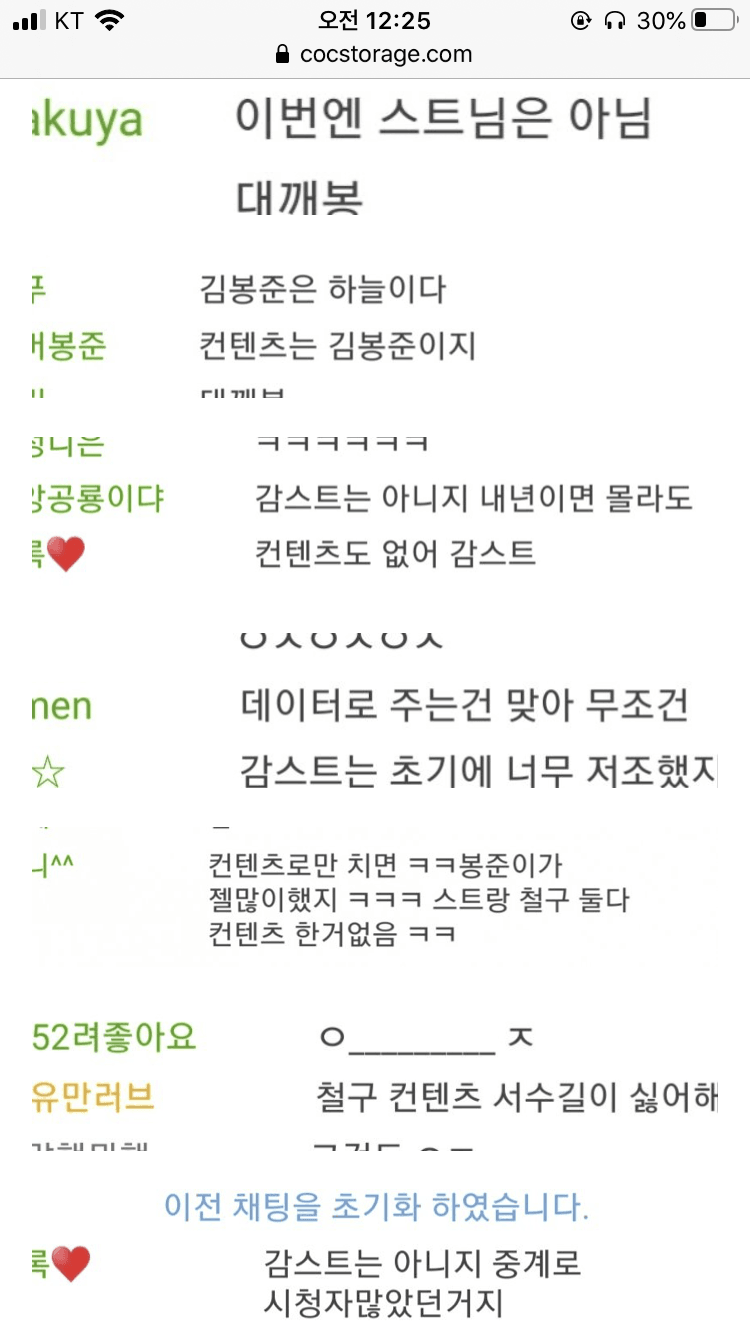Screen dimensions: 750x1334
Task: Tap the cocstorage.com address bar
Action: 374,54
